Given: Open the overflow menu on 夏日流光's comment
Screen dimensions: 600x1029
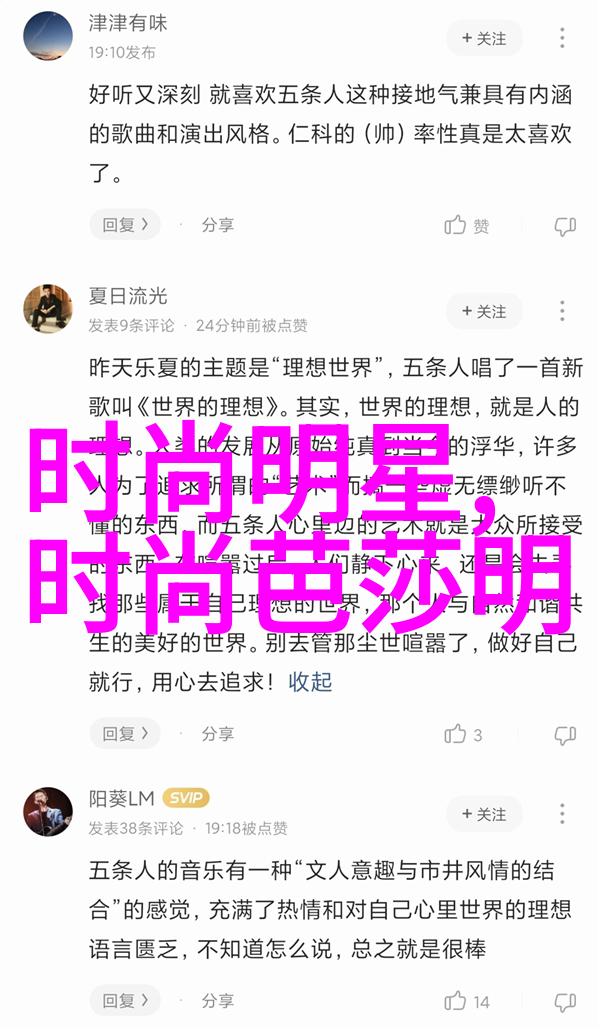Looking at the screenshot, I should click(565, 310).
